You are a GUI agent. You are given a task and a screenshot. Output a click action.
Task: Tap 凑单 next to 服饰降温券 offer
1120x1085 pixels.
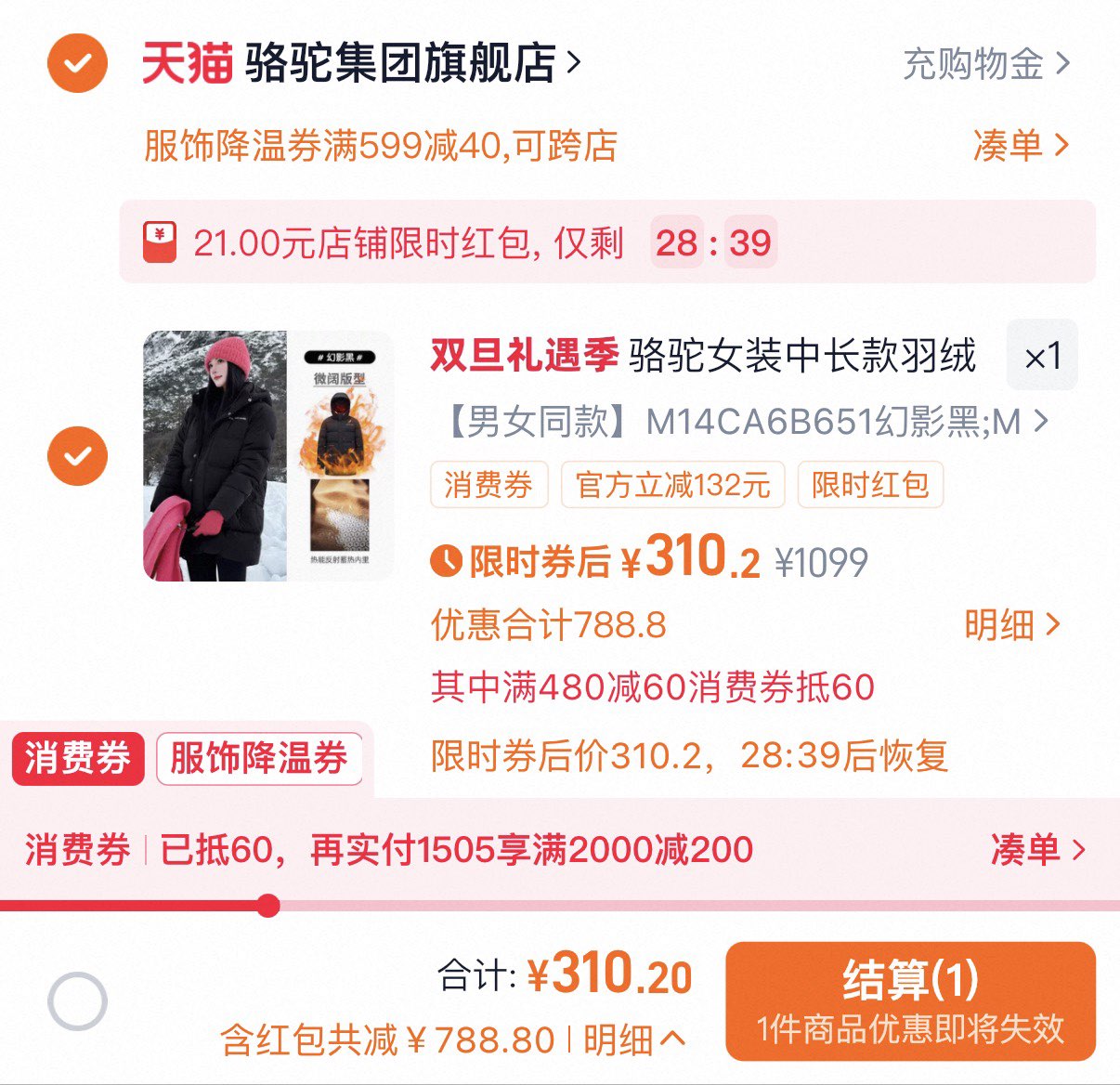click(x=1021, y=145)
